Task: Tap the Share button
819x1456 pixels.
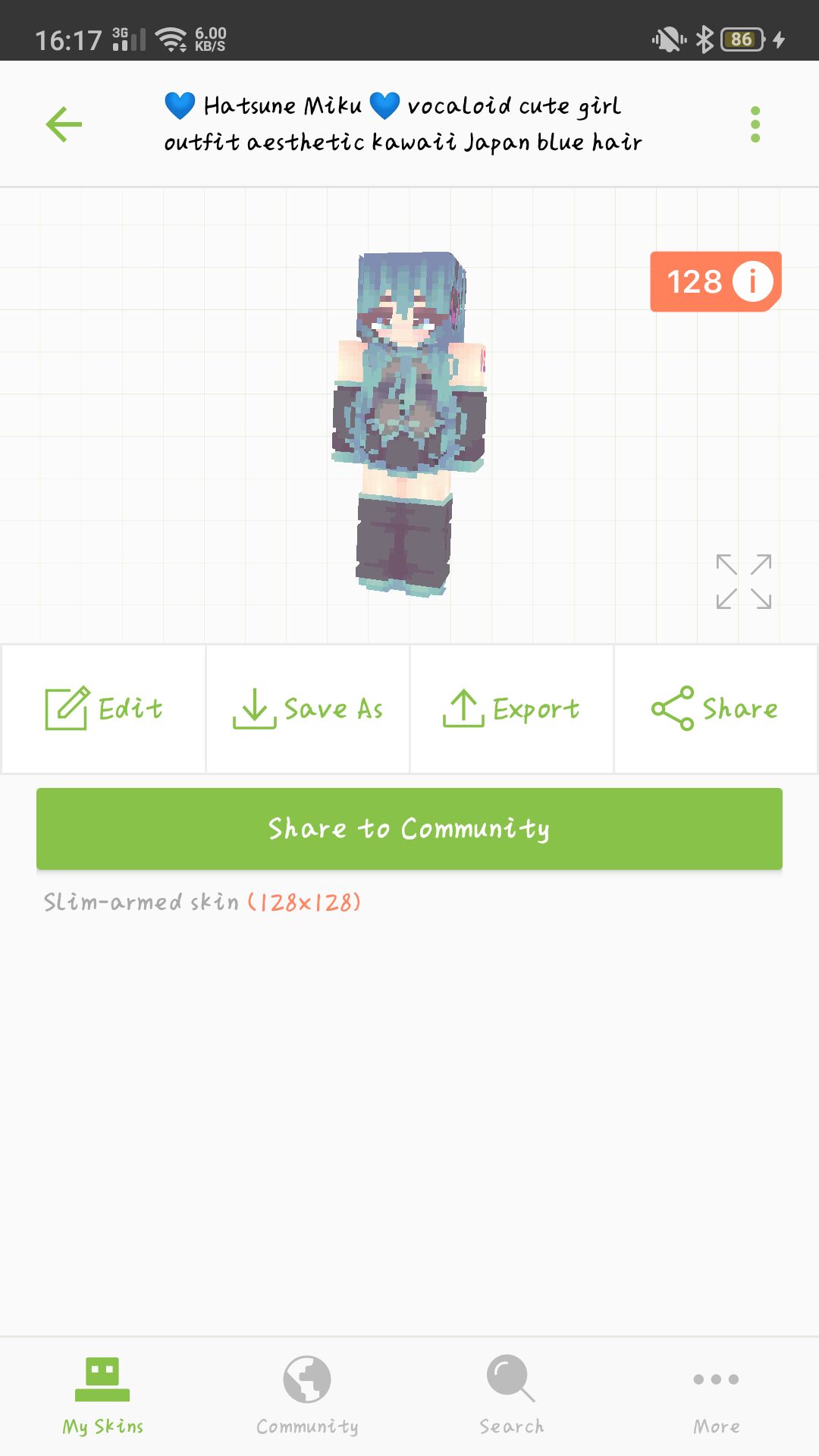Action: (715, 709)
